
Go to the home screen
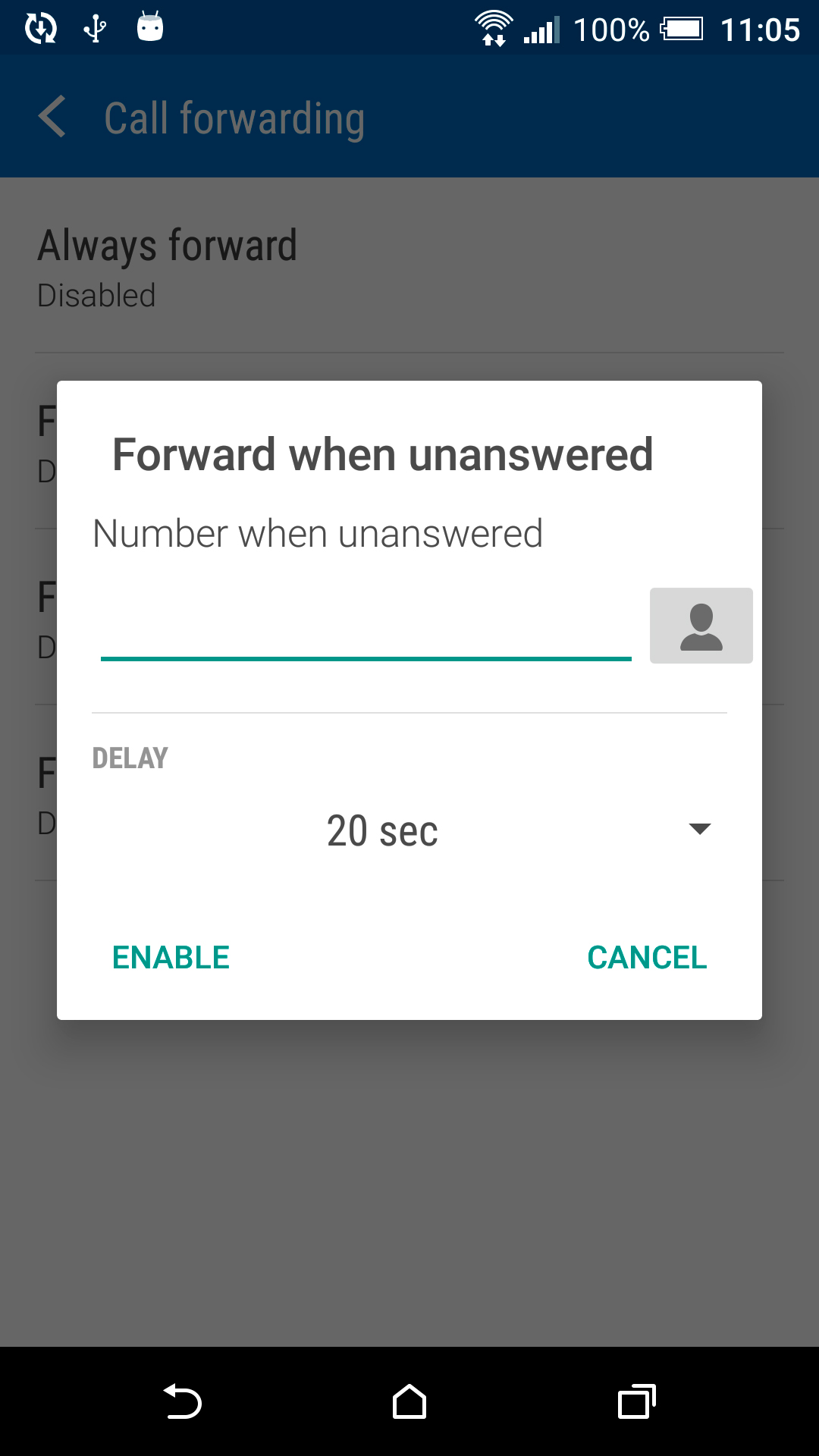tap(409, 1401)
